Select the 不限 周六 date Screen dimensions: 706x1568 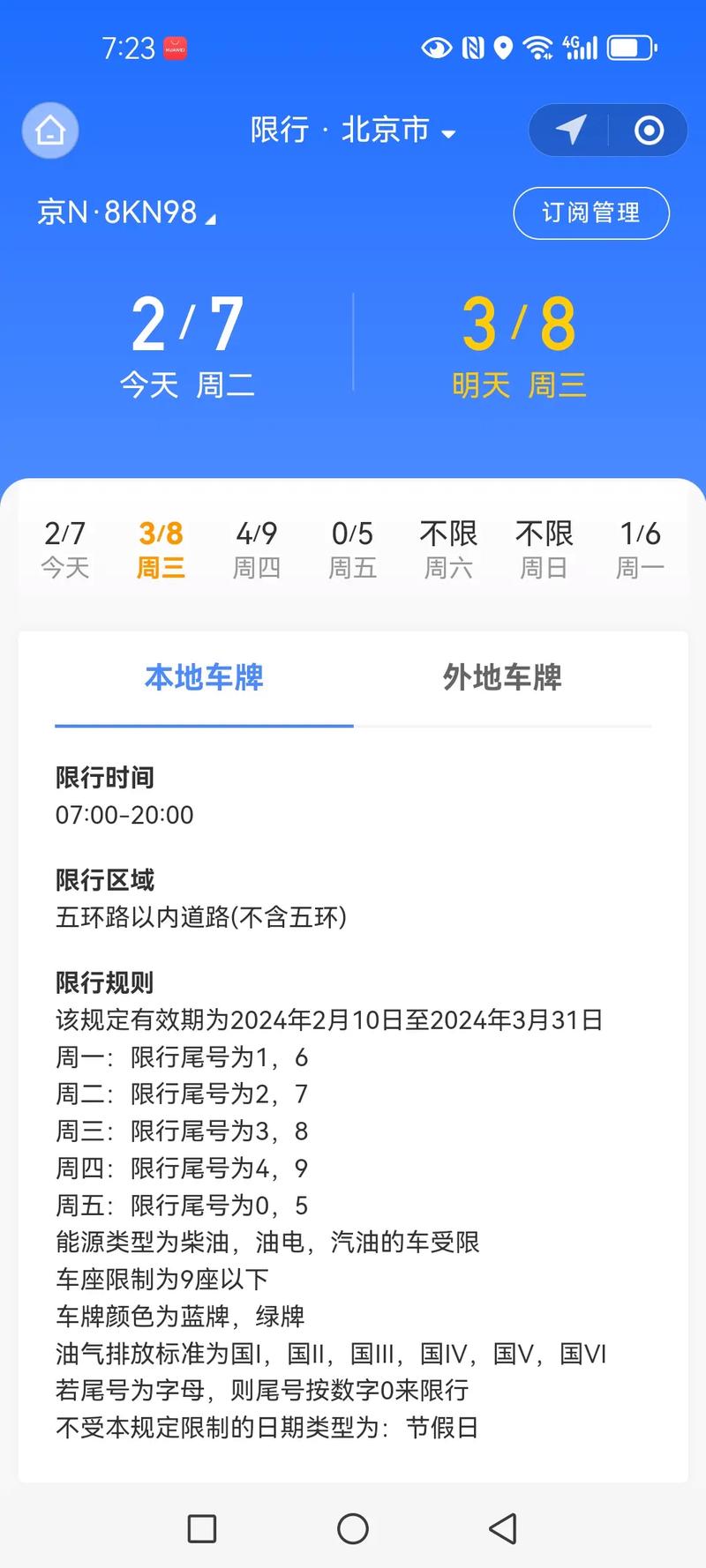tap(448, 549)
